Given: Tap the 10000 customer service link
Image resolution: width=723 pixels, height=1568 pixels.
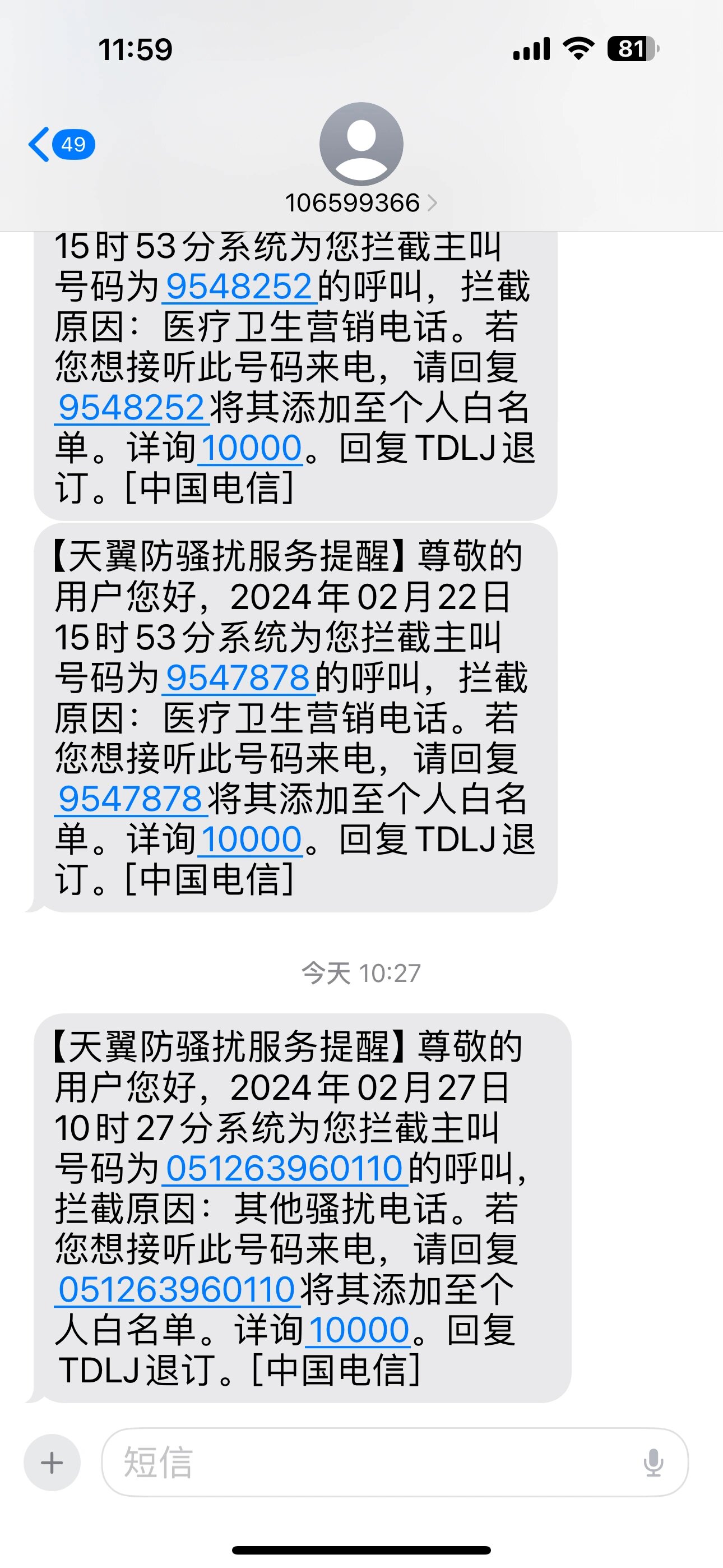Looking at the screenshot, I should point(251,449).
